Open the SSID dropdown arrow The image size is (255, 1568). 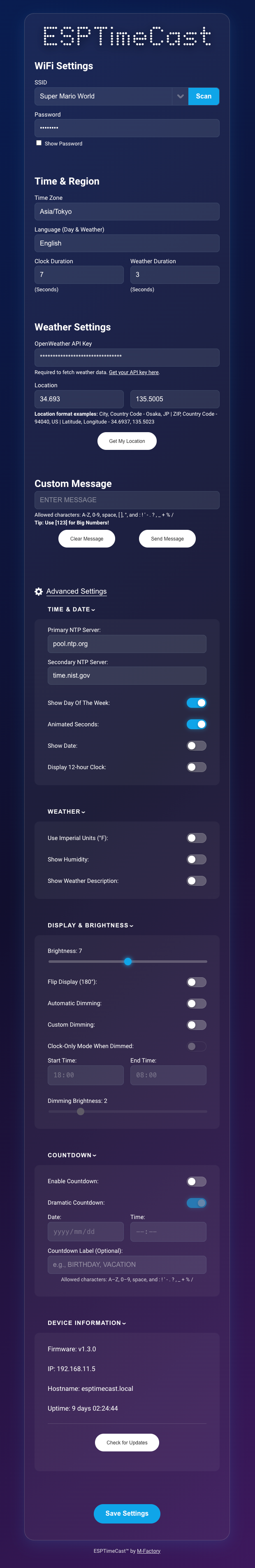(180, 96)
